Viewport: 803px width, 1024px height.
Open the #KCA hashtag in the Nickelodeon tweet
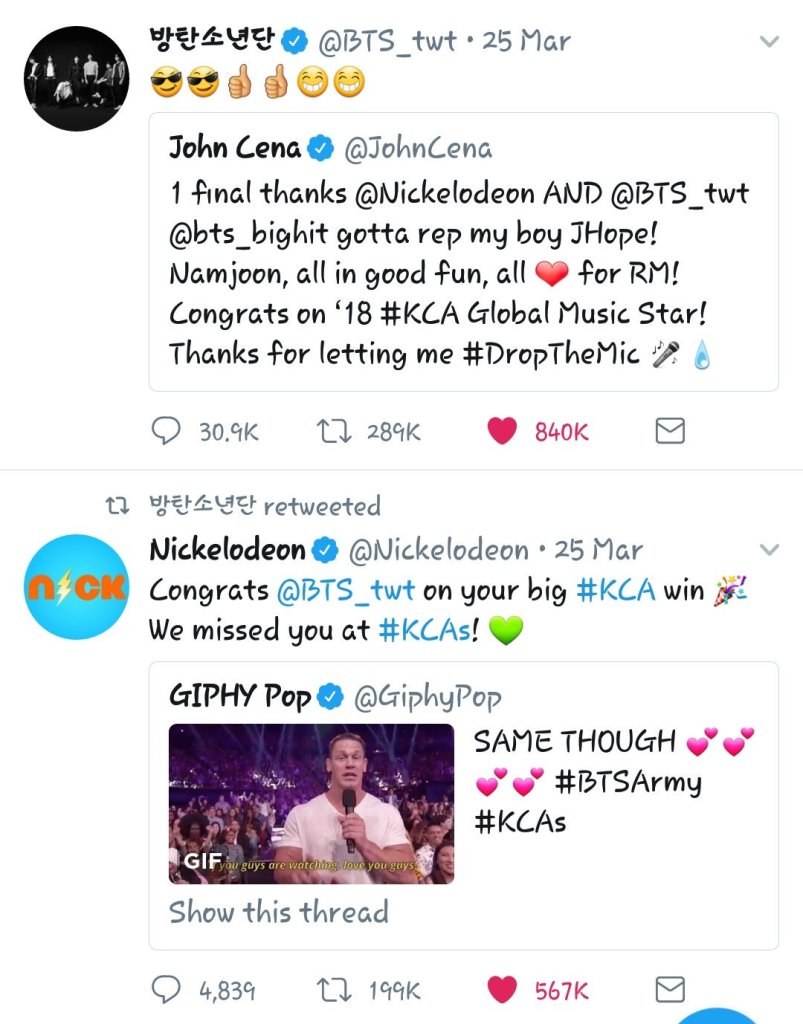pyautogui.click(x=616, y=590)
